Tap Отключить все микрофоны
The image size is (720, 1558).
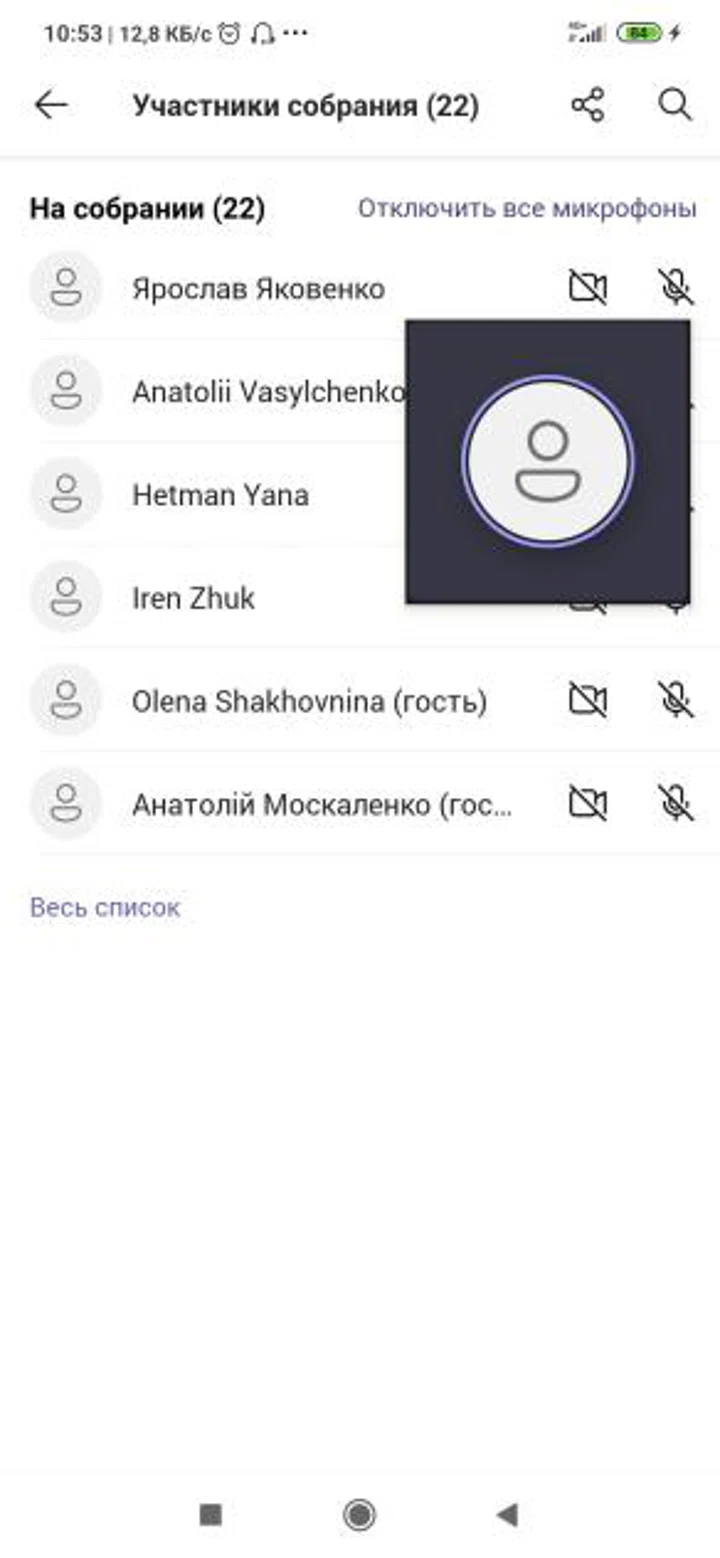point(527,208)
